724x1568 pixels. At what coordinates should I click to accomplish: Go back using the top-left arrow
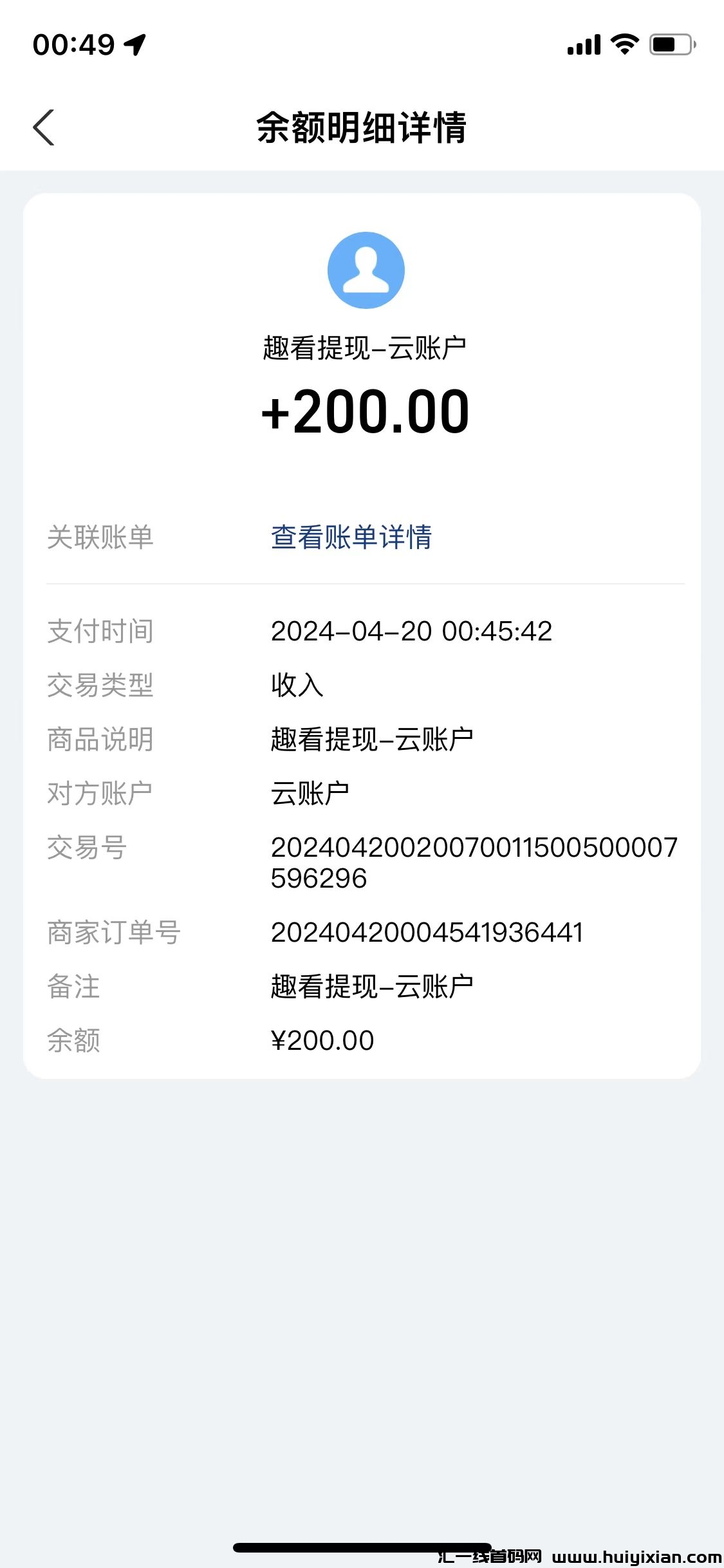(x=44, y=127)
